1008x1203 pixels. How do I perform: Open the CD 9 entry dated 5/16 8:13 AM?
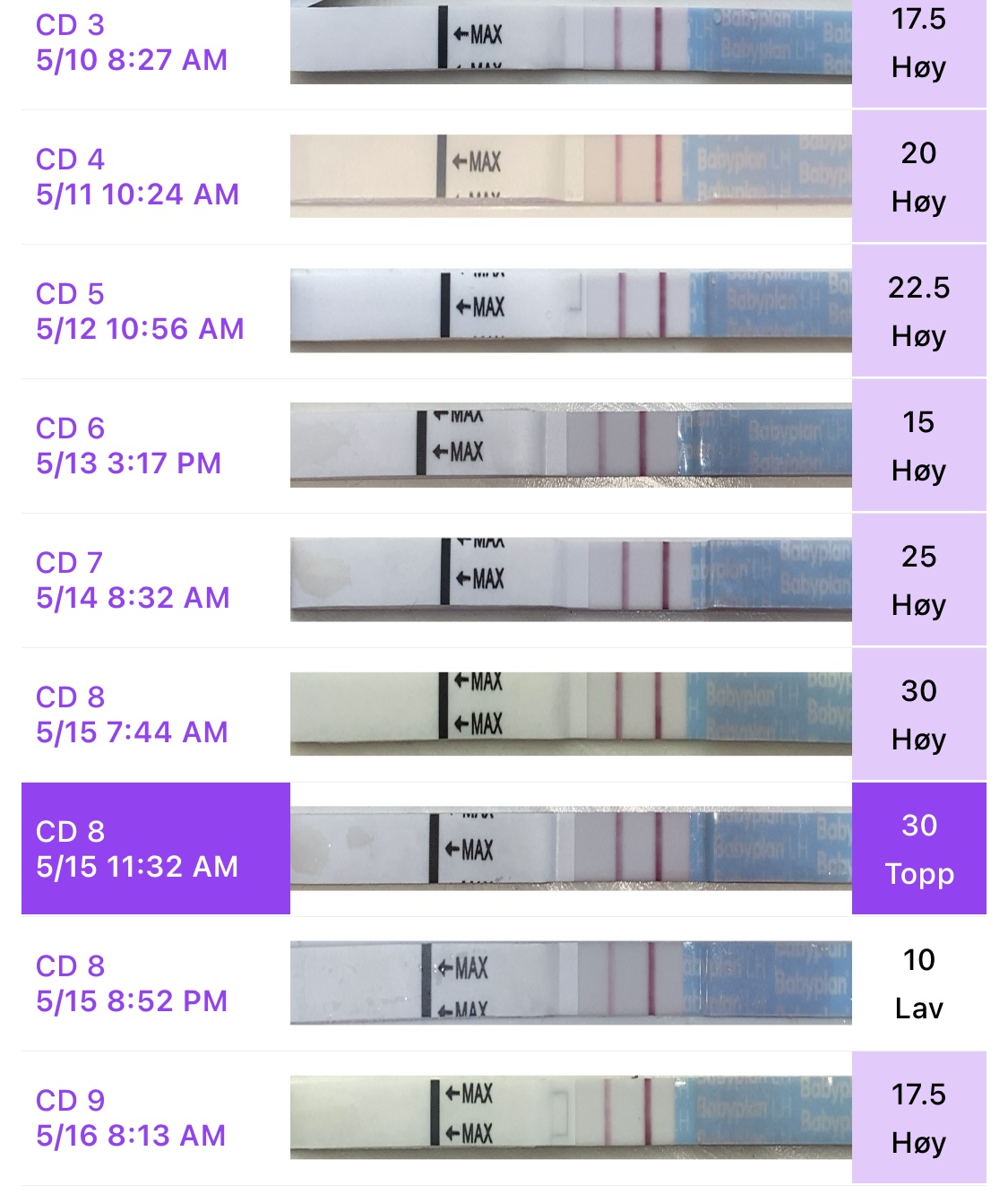tap(131, 1118)
